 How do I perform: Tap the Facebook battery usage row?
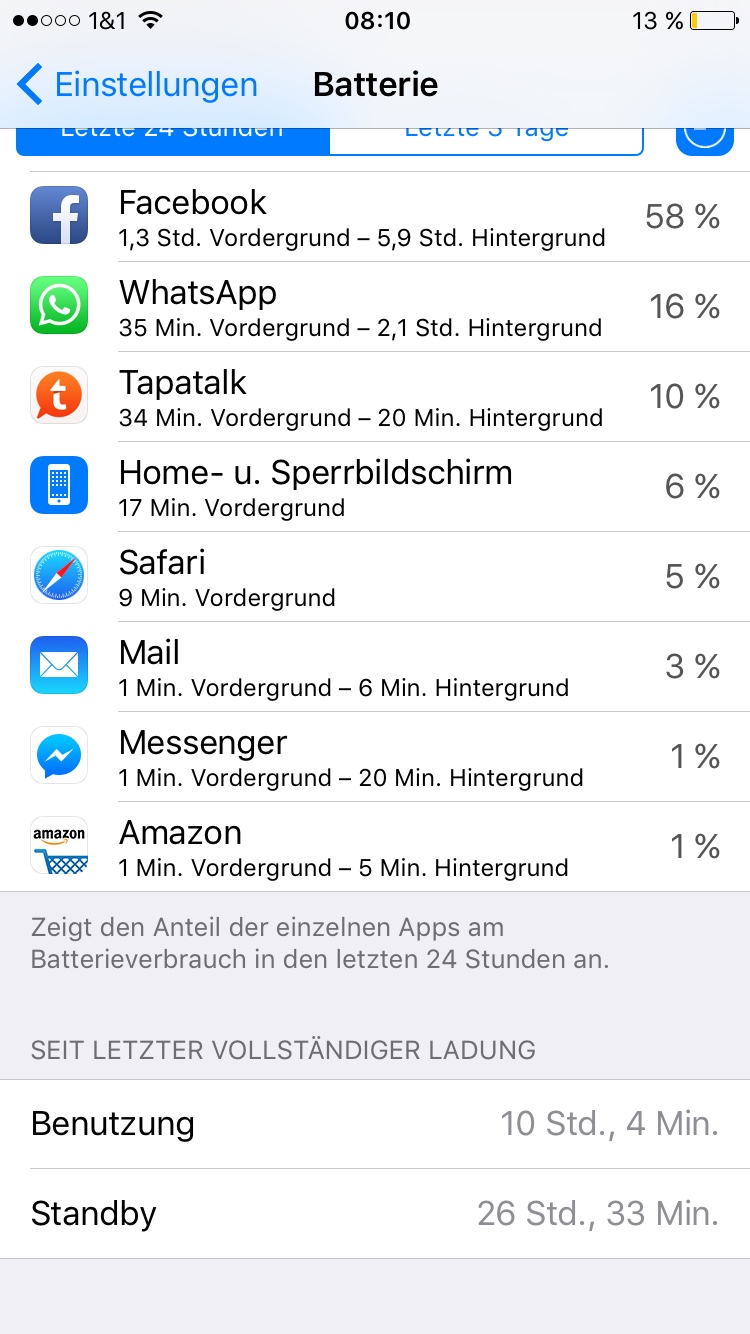pos(375,217)
